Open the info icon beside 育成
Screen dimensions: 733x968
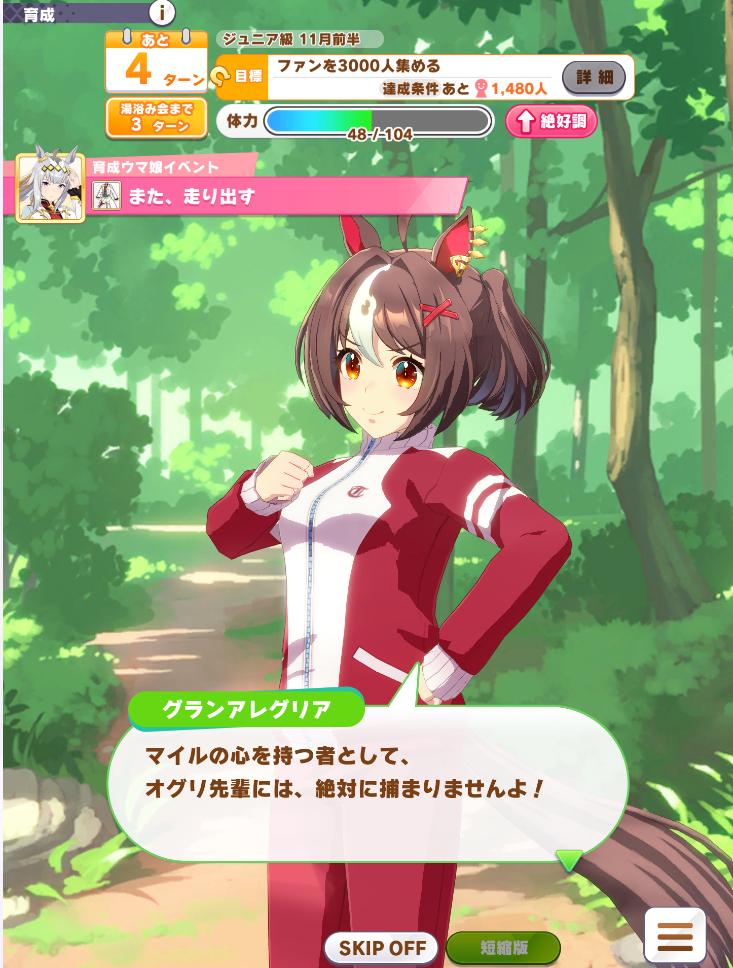[162, 13]
